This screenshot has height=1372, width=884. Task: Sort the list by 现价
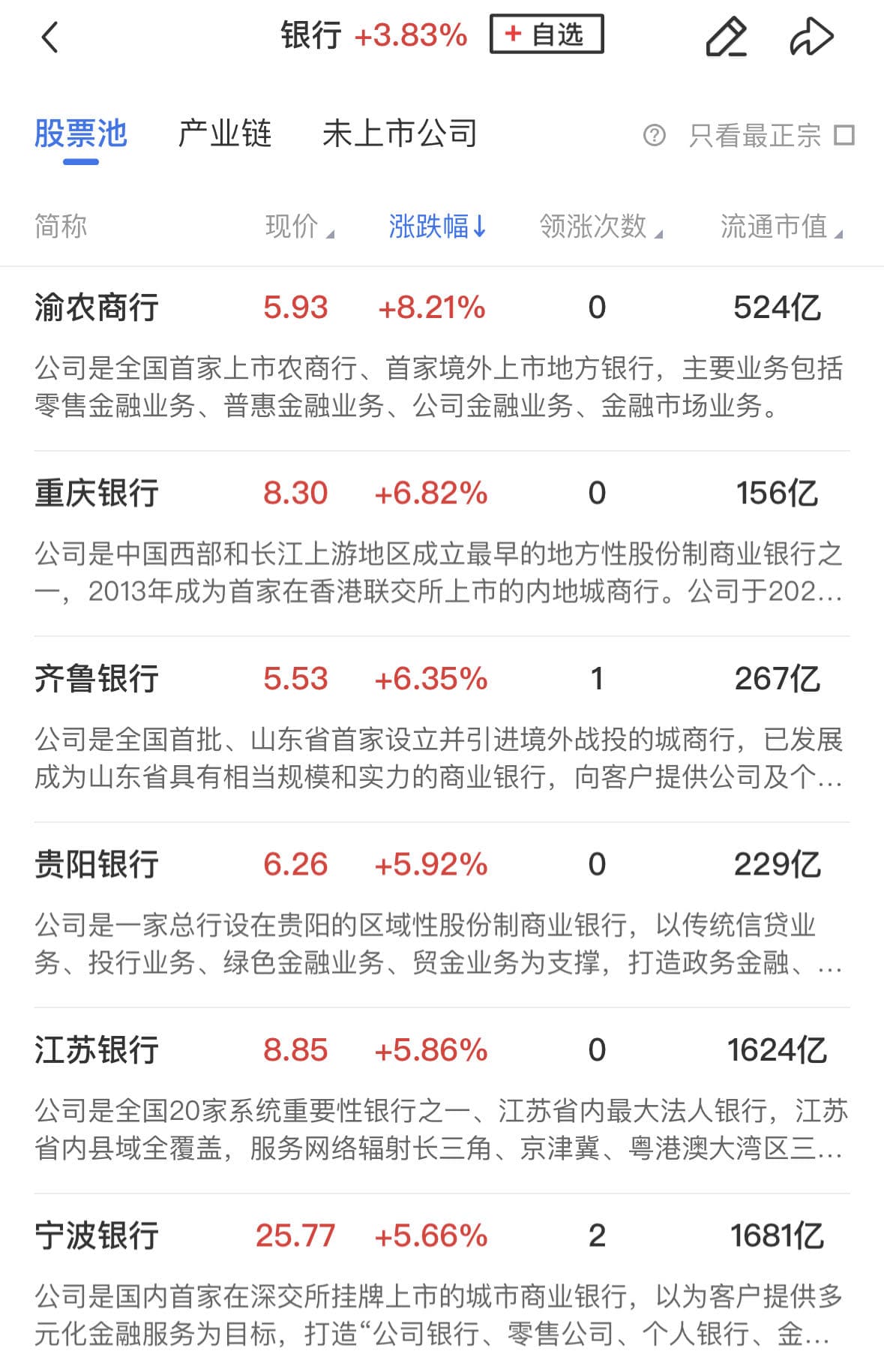[298, 226]
